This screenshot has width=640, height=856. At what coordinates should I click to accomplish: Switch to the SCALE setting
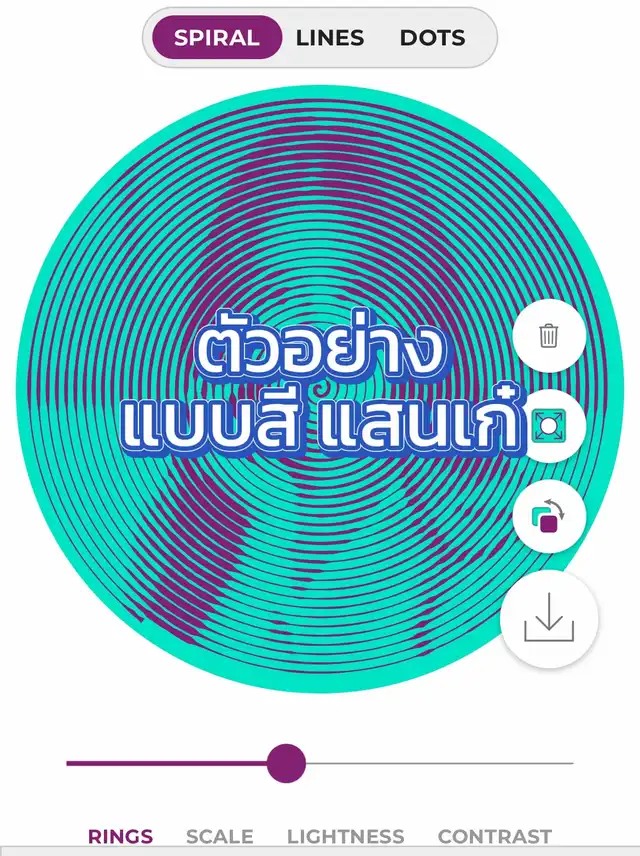[220, 836]
